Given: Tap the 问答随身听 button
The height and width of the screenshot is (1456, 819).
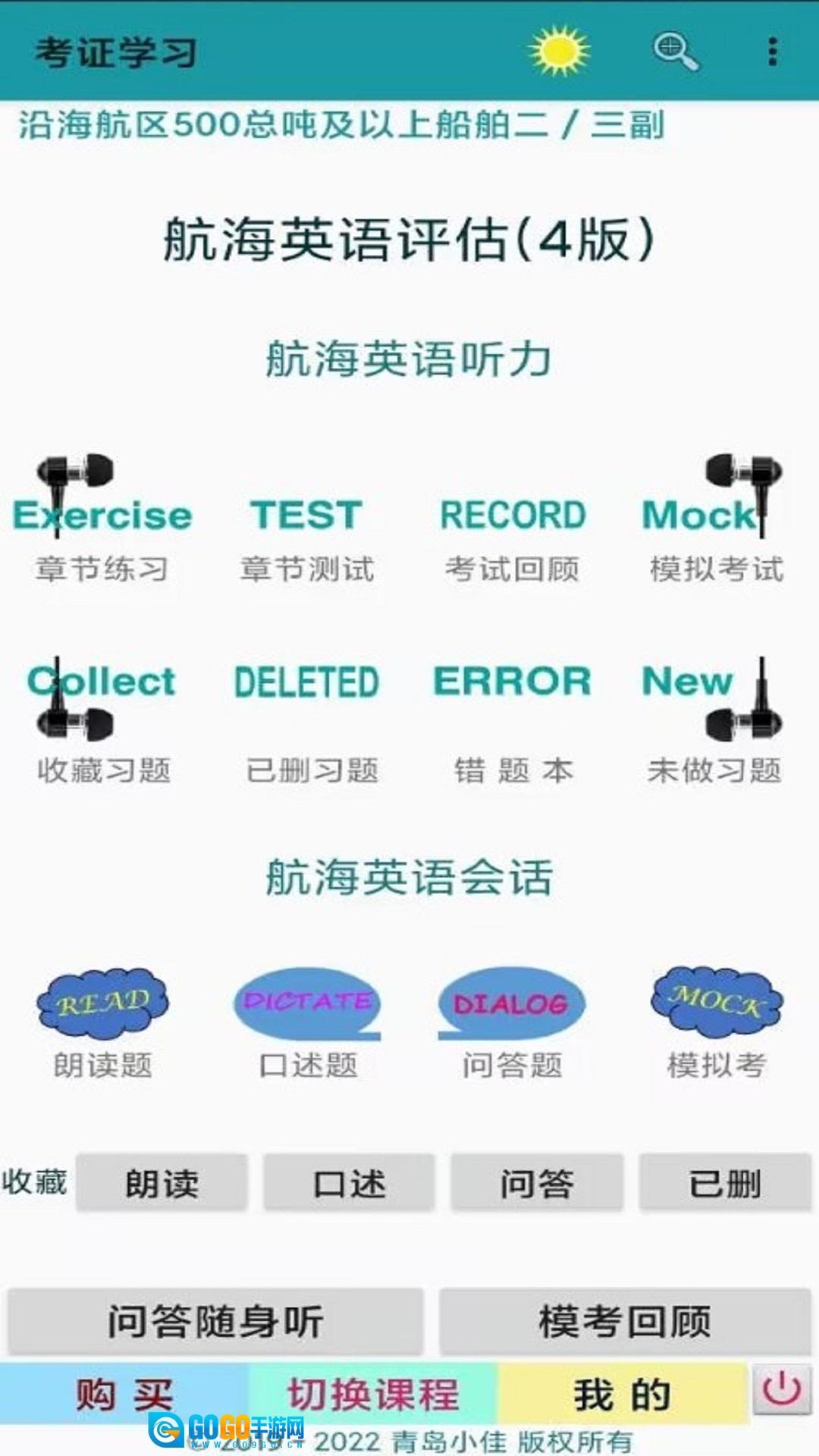Looking at the screenshot, I should pyautogui.click(x=215, y=1322).
